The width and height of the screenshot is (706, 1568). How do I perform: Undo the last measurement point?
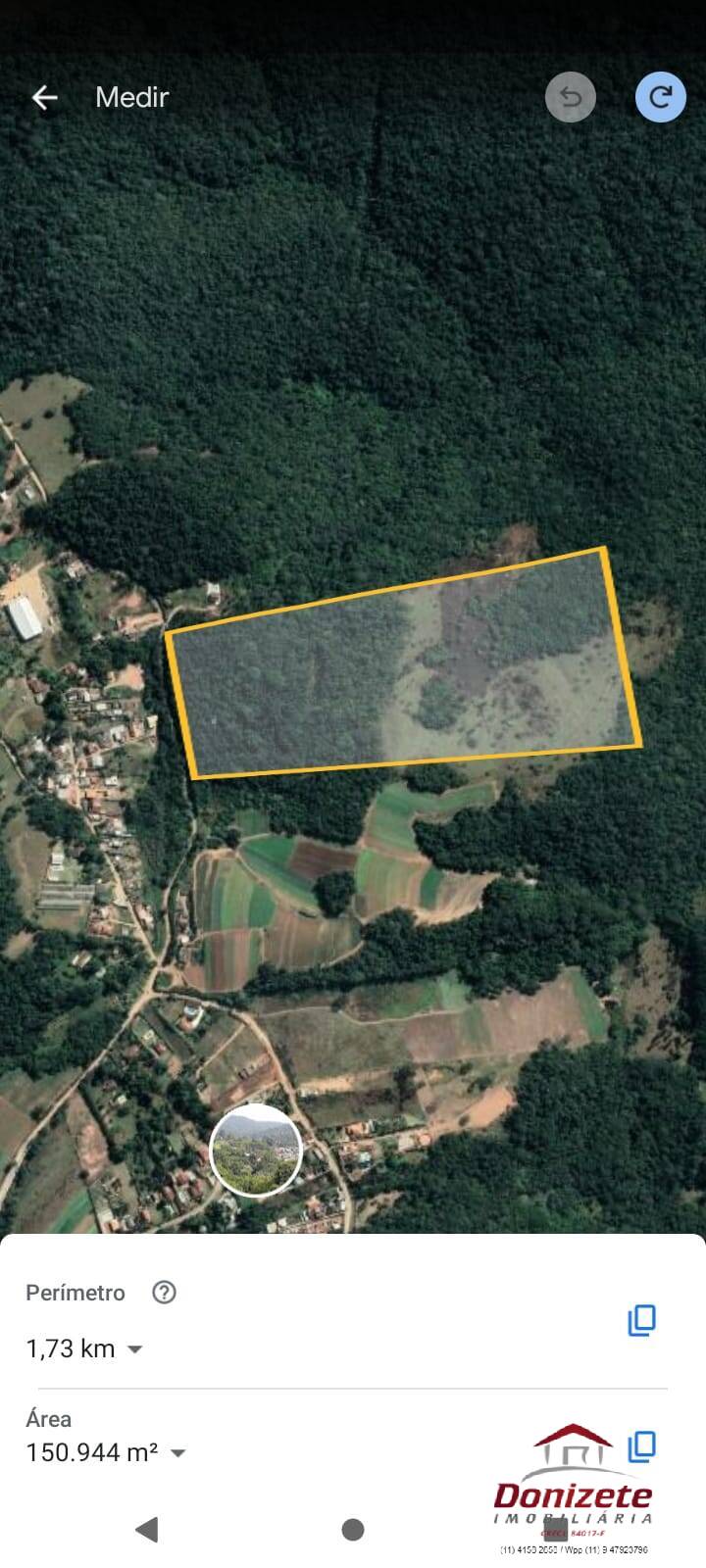tap(571, 97)
